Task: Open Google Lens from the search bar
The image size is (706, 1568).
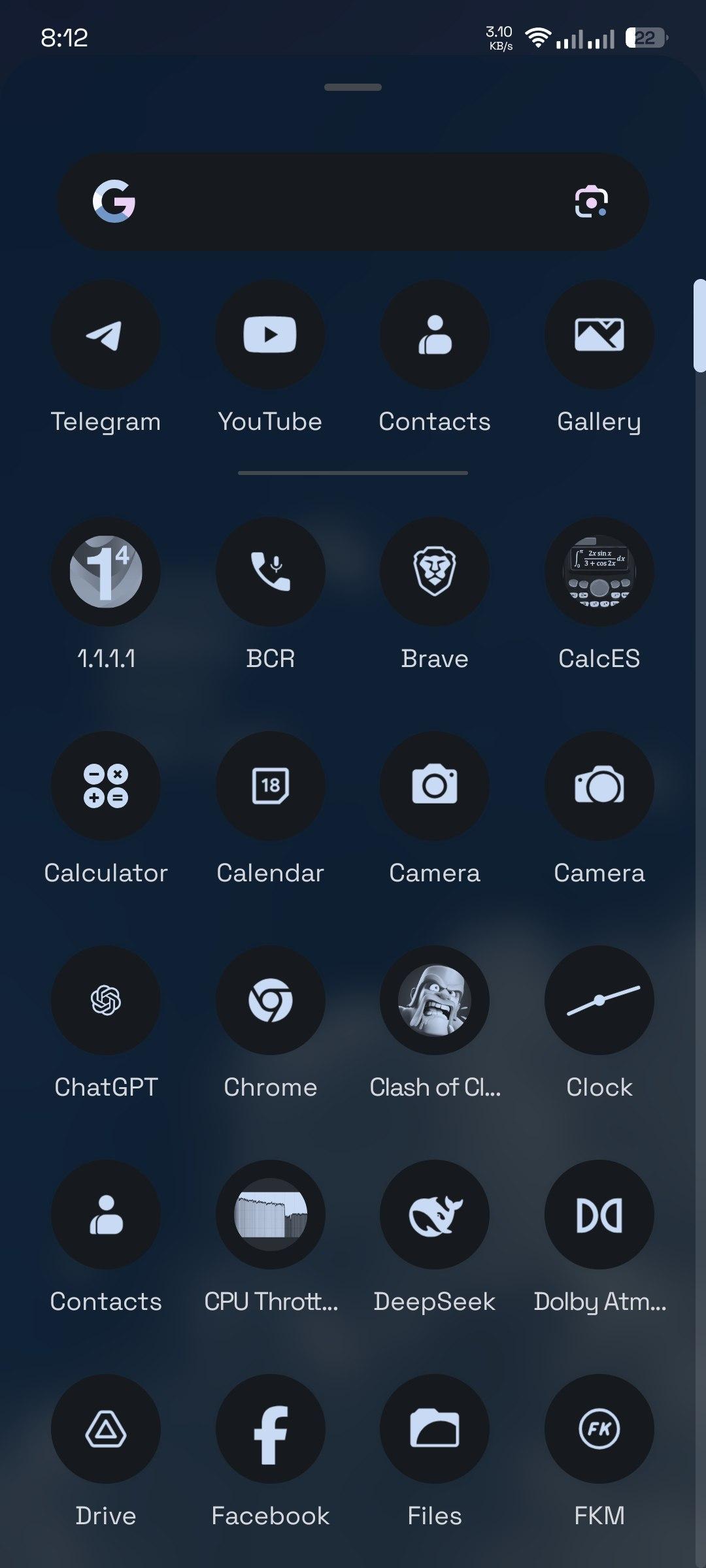Action: click(591, 201)
